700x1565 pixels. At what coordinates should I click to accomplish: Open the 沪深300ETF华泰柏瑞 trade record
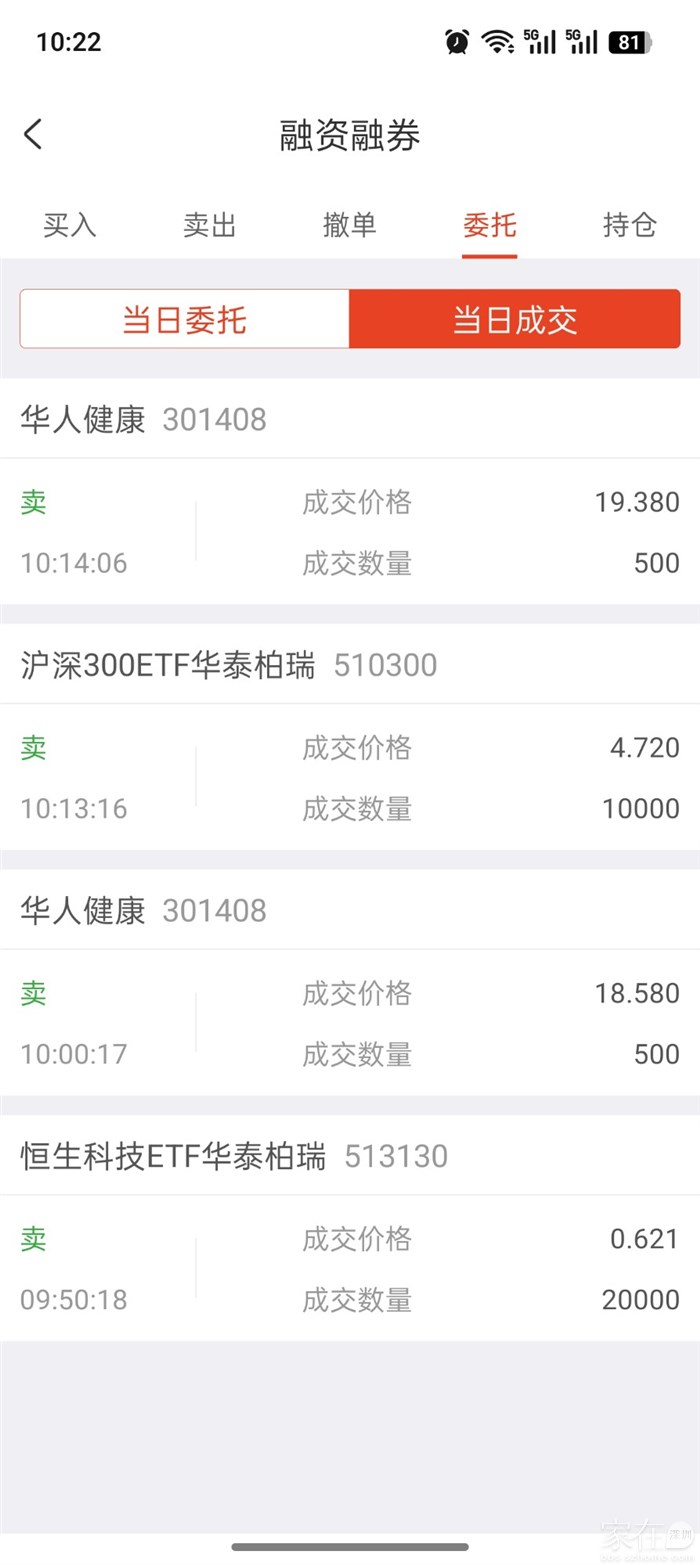350,737
